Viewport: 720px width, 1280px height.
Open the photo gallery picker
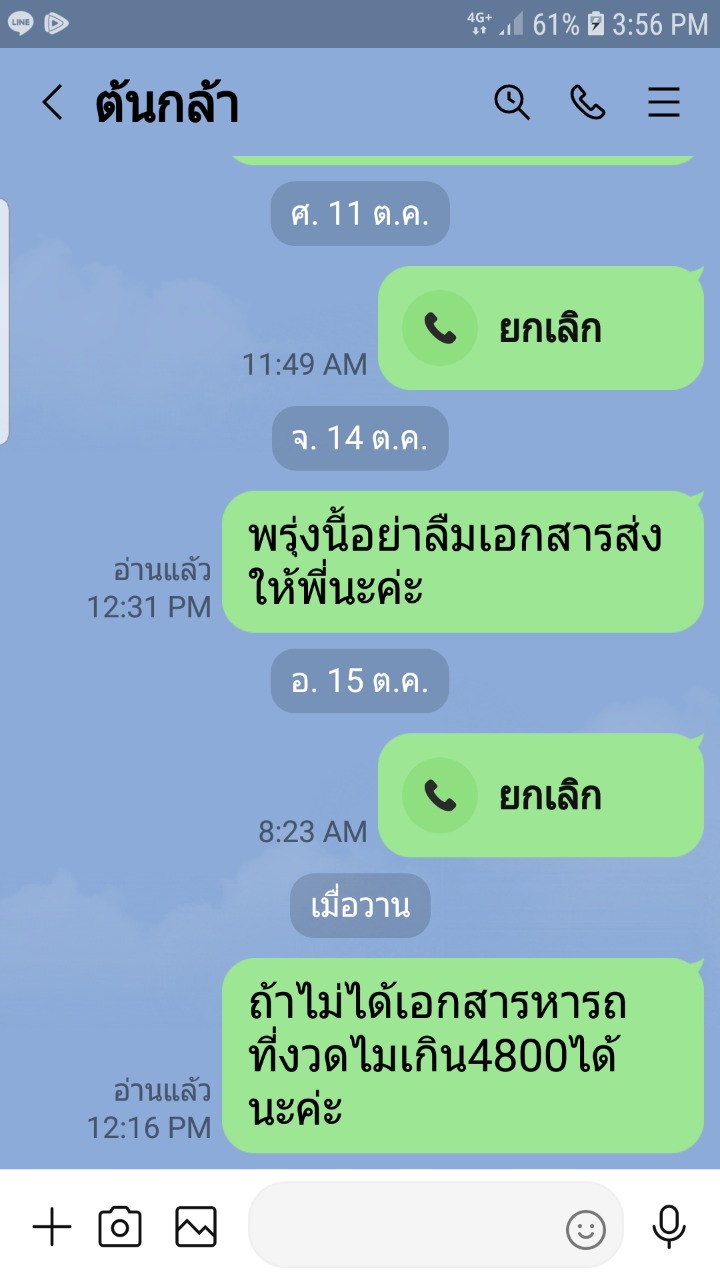pos(196,1226)
